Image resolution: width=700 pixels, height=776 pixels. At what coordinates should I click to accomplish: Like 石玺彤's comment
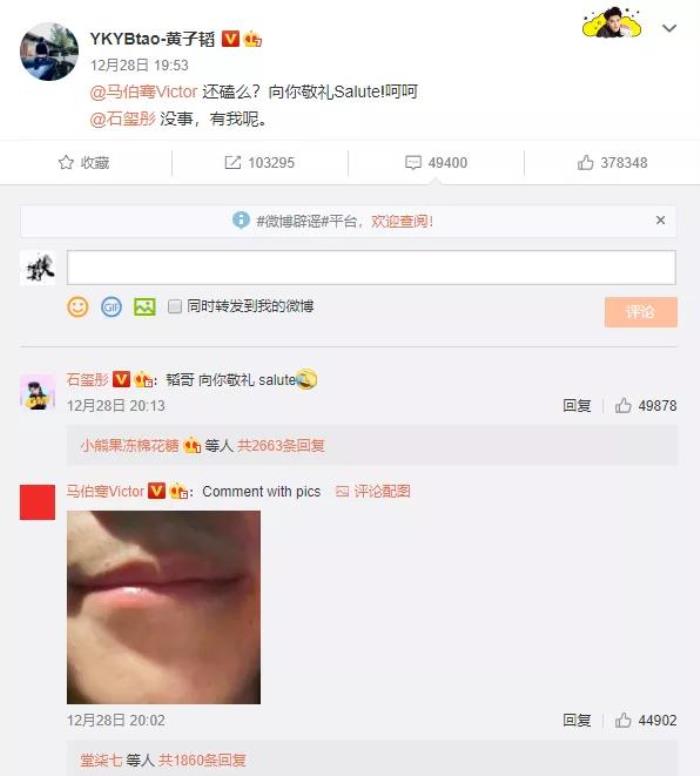645,405
